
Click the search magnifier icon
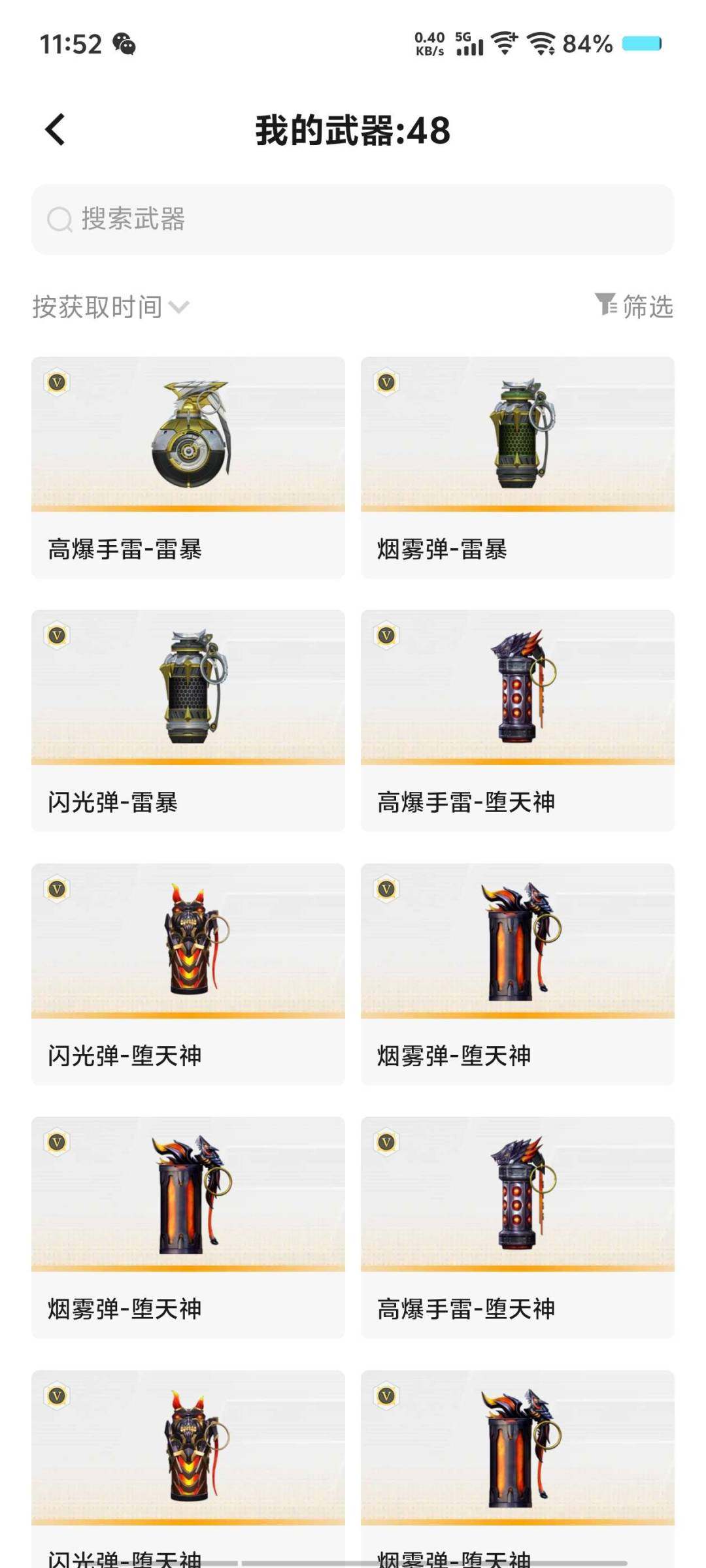[59, 220]
